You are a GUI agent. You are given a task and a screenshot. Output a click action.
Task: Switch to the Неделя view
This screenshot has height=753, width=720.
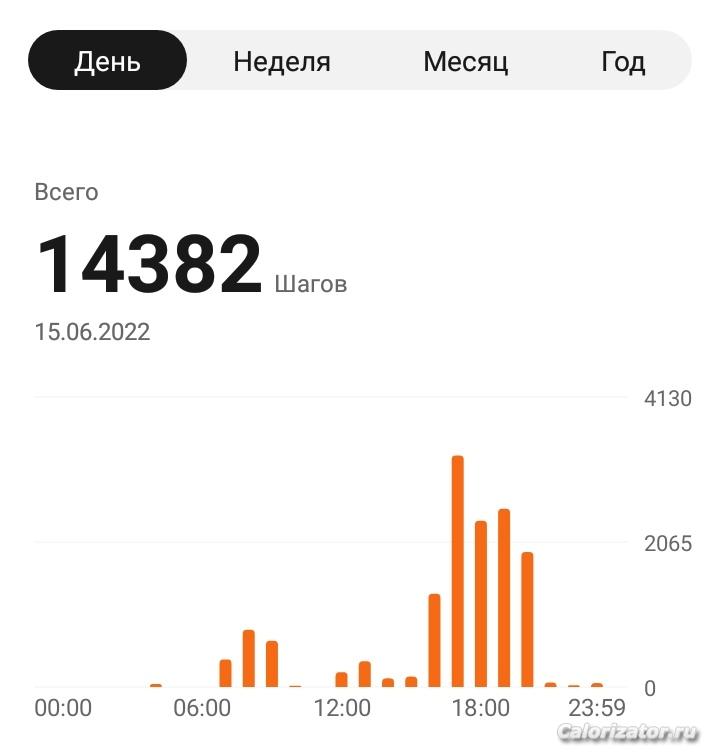tap(282, 62)
